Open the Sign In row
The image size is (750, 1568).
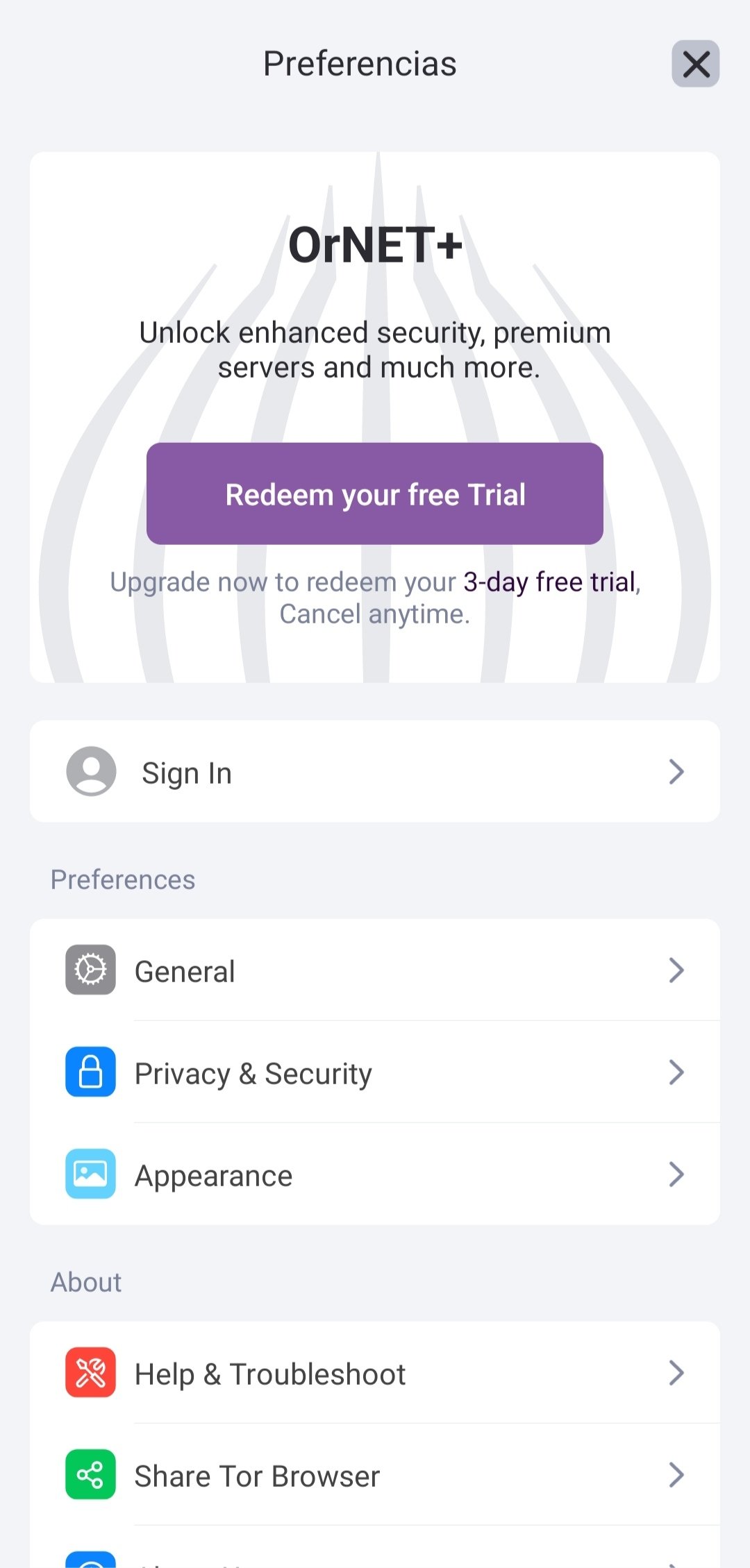(x=375, y=772)
